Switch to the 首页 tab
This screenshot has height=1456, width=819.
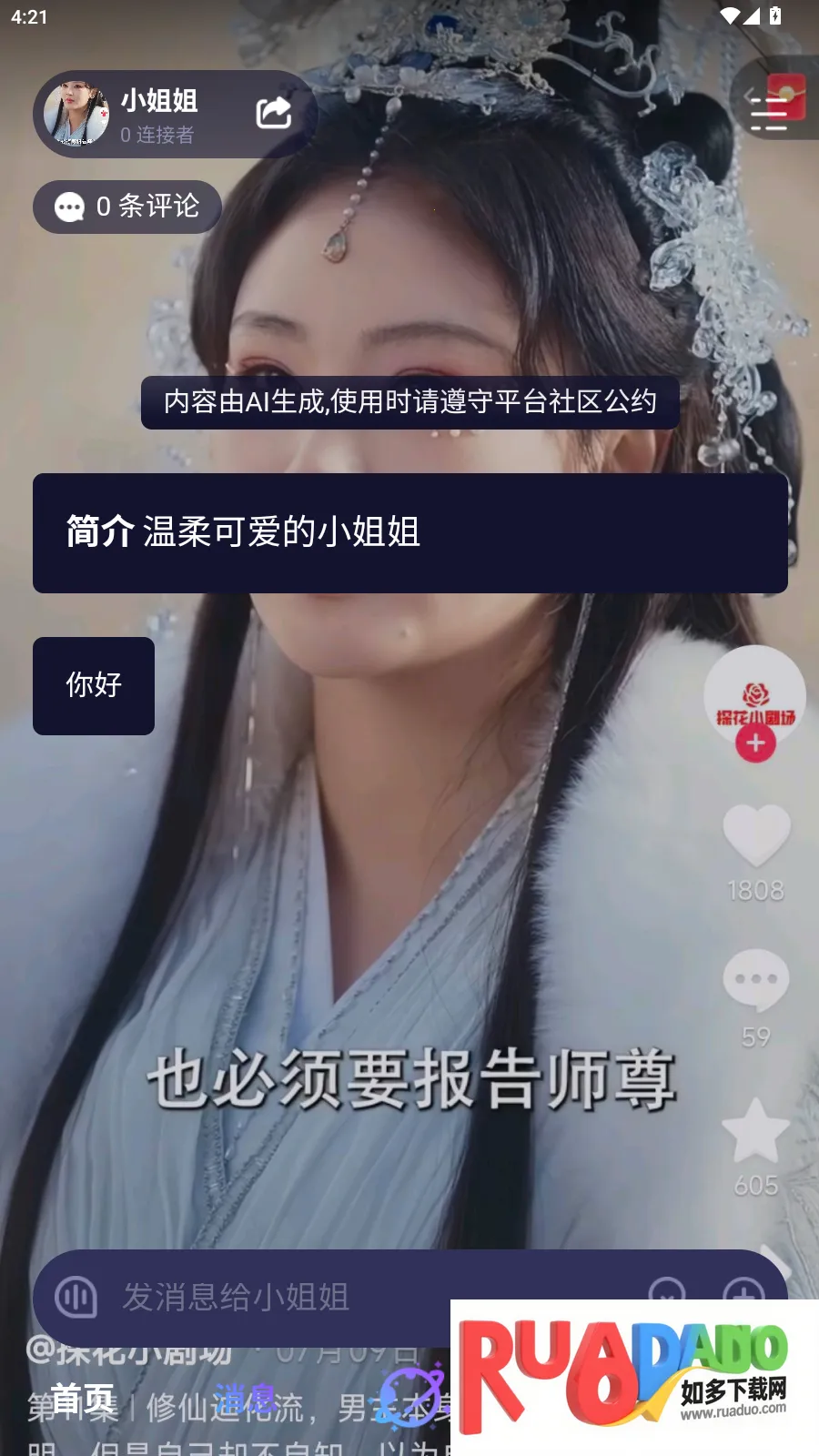[x=82, y=1399]
